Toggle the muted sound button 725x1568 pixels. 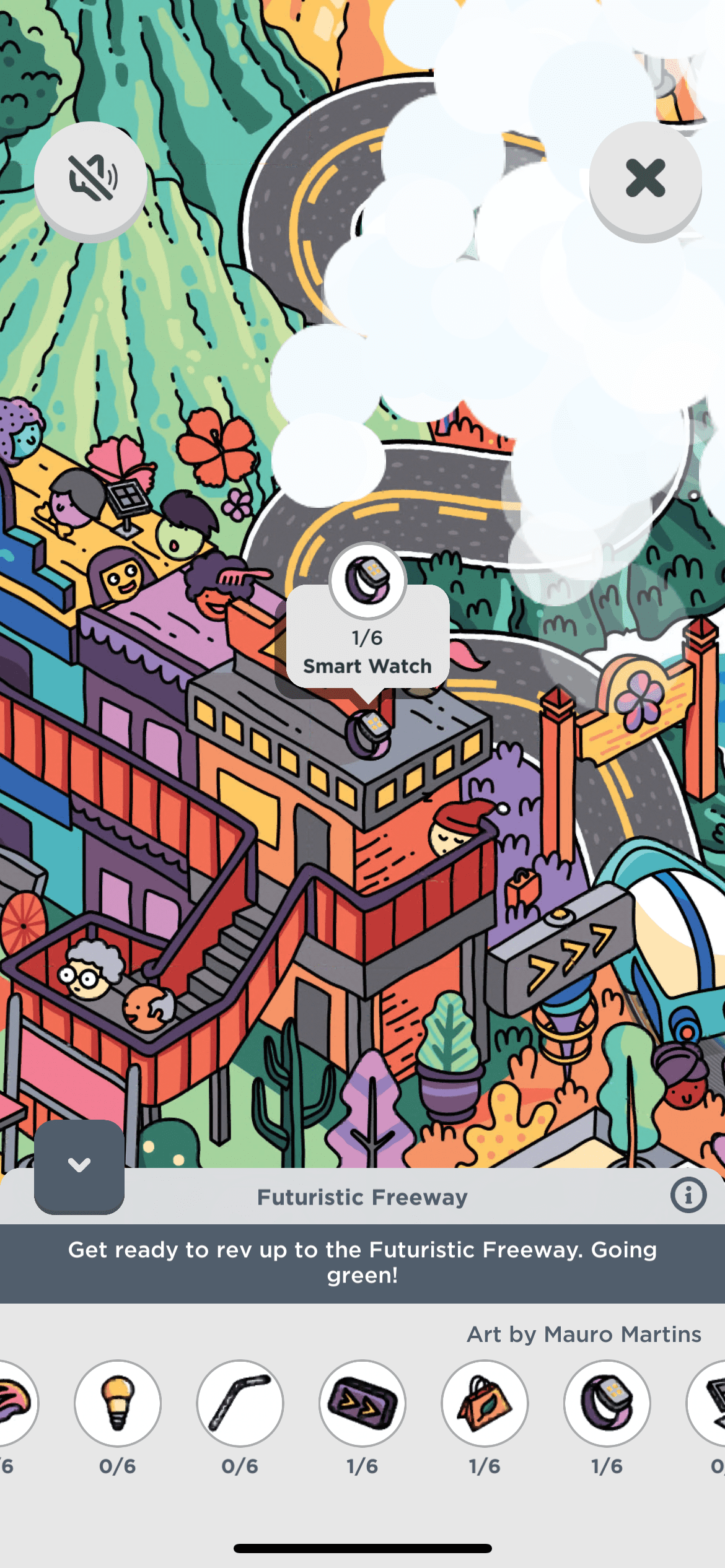tap(90, 178)
